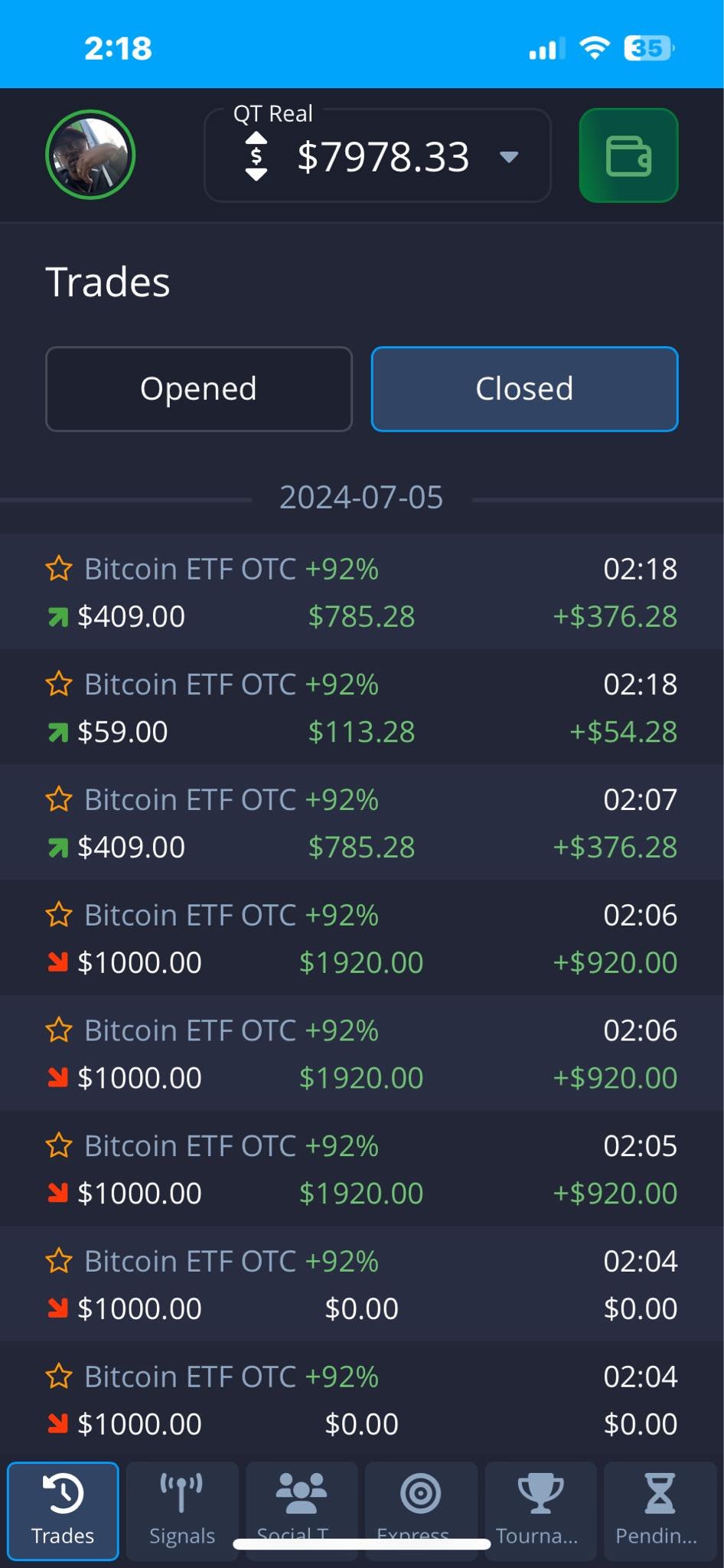This screenshot has height=1568, width=724.
Task: Open the Social Trading tab
Action: 302,1501
